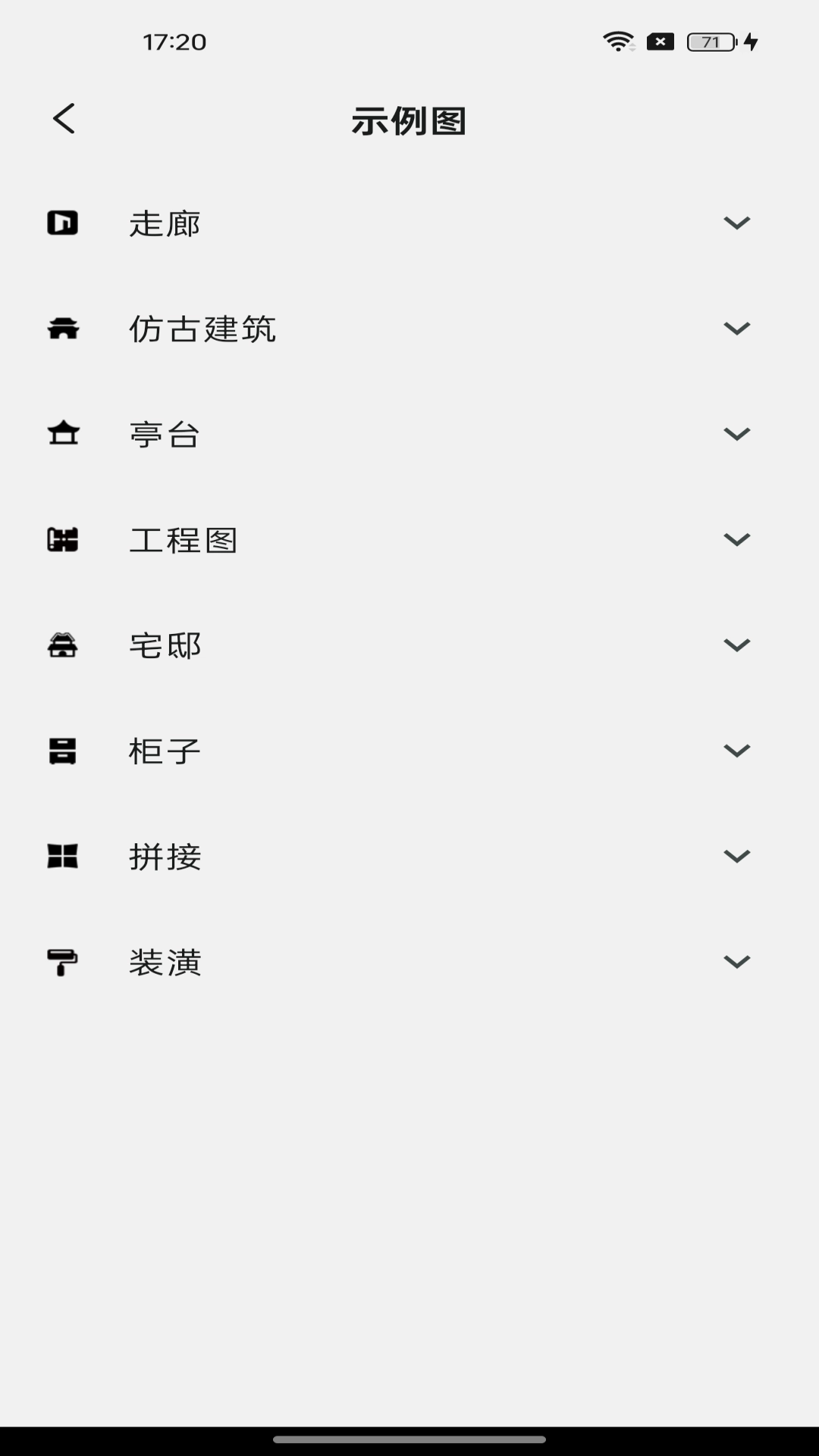
Task: Tap the back arrow to leave 示例图
Action: 64,119
